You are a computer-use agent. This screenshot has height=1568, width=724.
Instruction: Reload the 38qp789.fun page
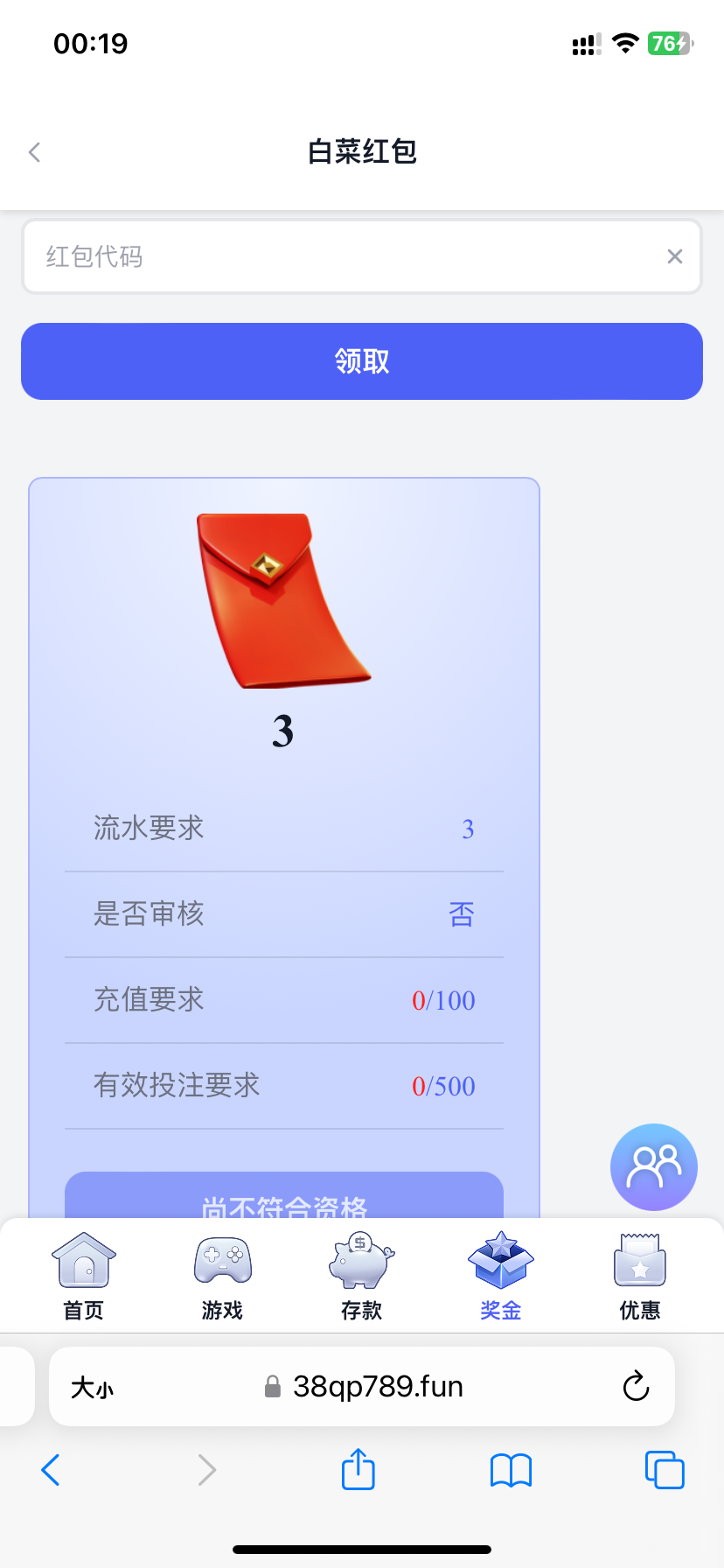coord(636,1386)
